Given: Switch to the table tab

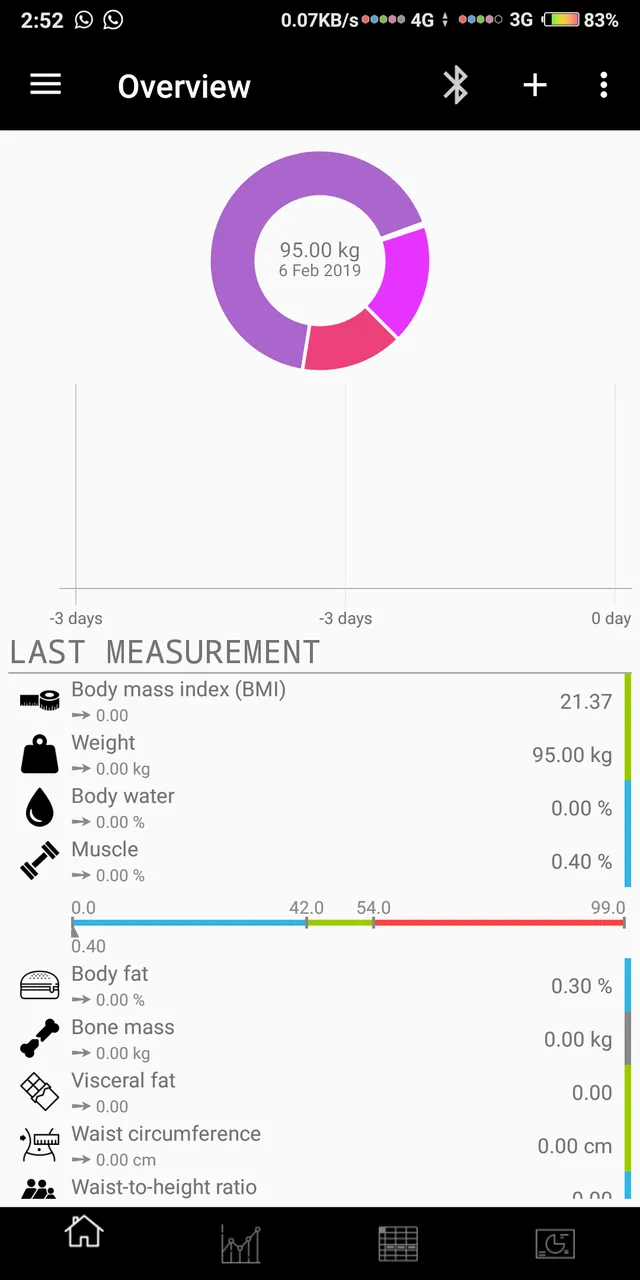Looking at the screenshot, I should 398,1243.
